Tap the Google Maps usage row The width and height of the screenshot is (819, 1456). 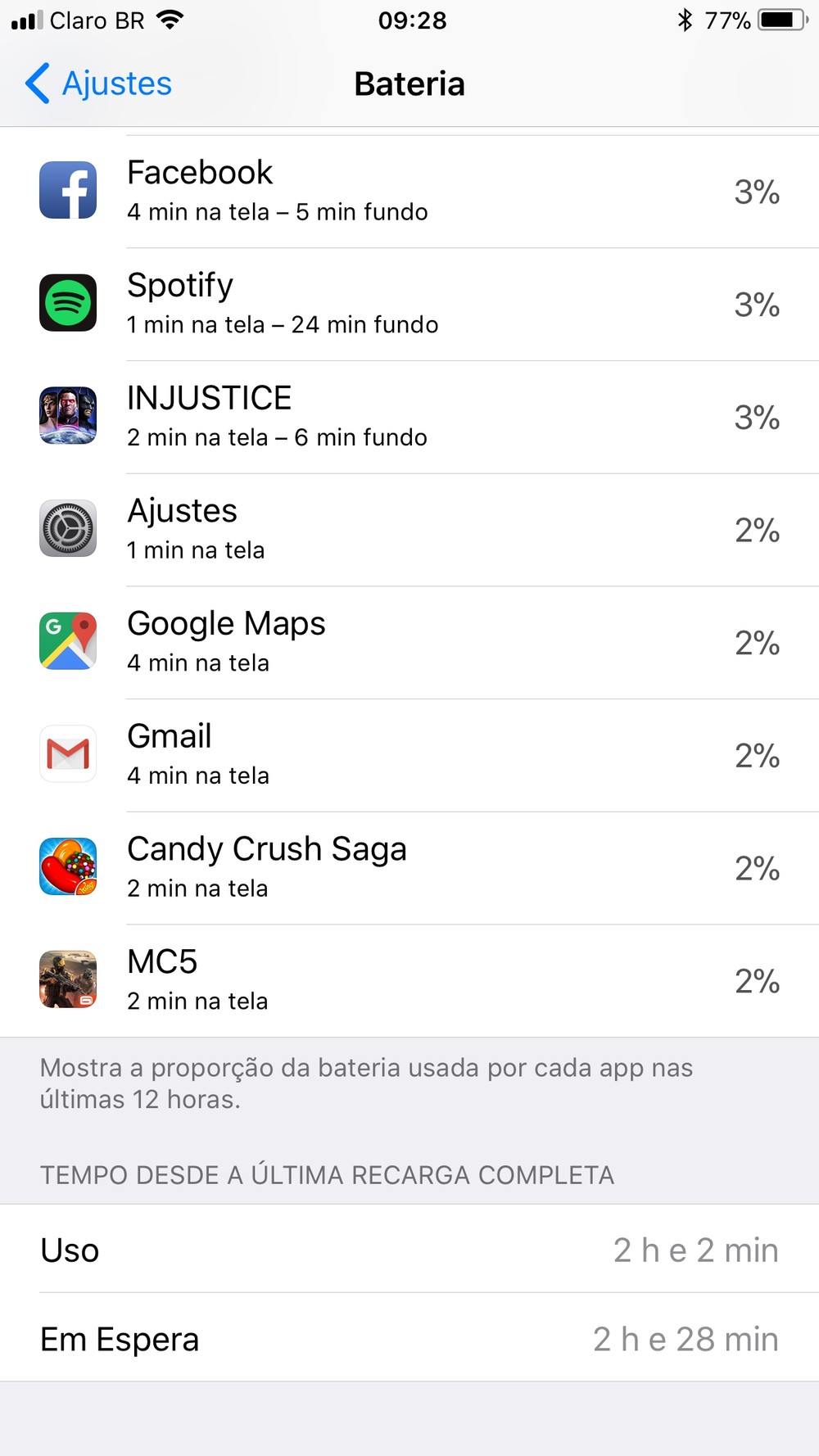(409, 642)
